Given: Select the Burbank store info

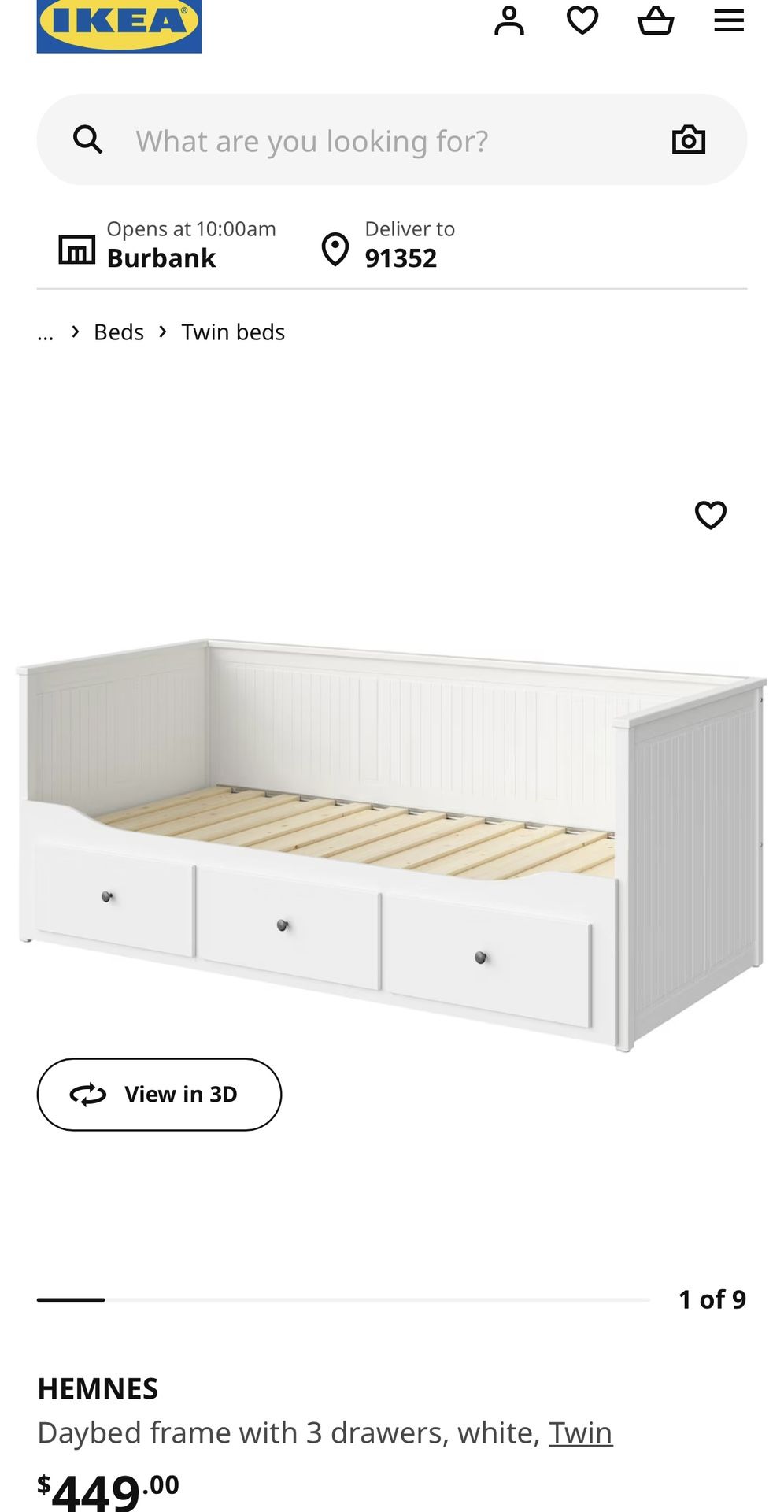Looking at the screenshot, I should [168, 245].
